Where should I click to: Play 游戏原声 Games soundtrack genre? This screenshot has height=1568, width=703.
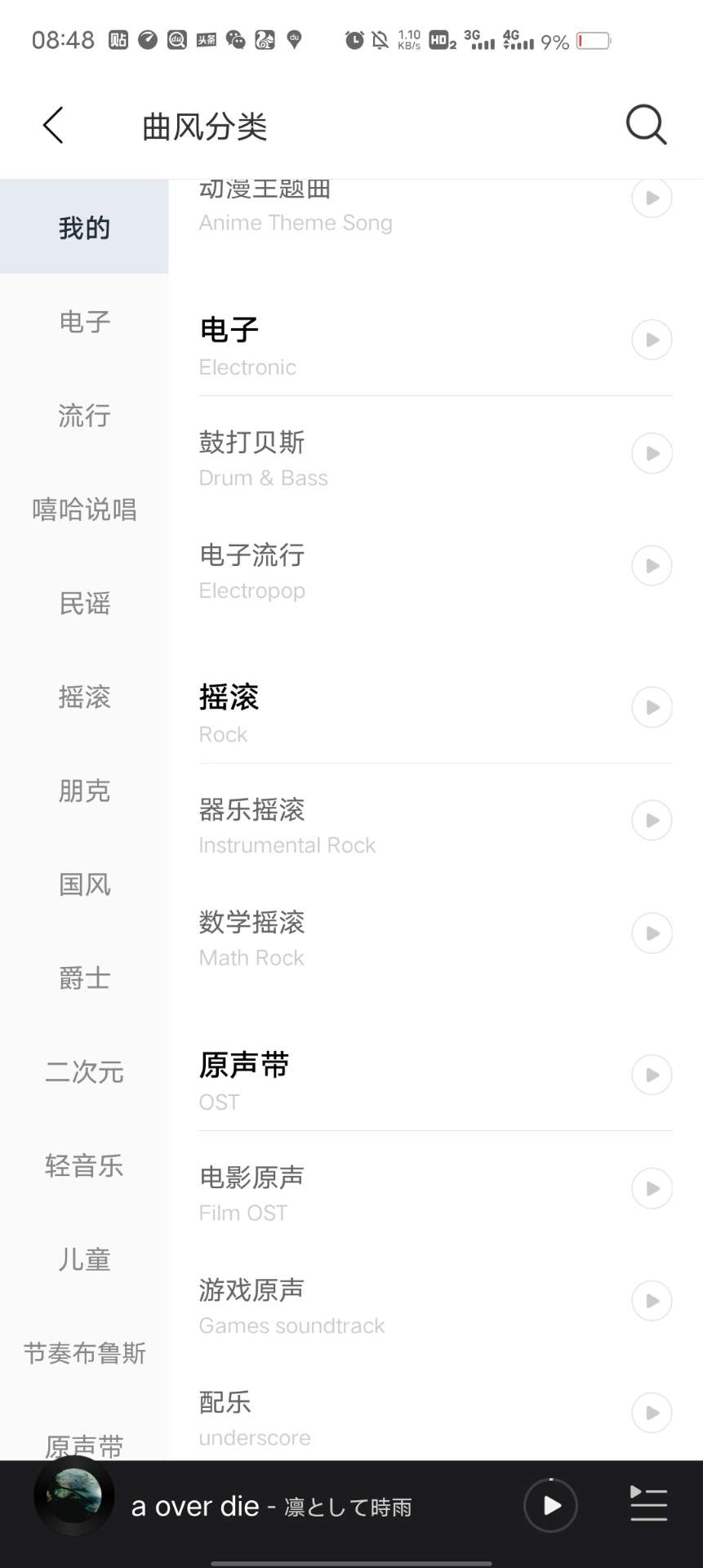pyautogui.click(x=652, y=1300)
